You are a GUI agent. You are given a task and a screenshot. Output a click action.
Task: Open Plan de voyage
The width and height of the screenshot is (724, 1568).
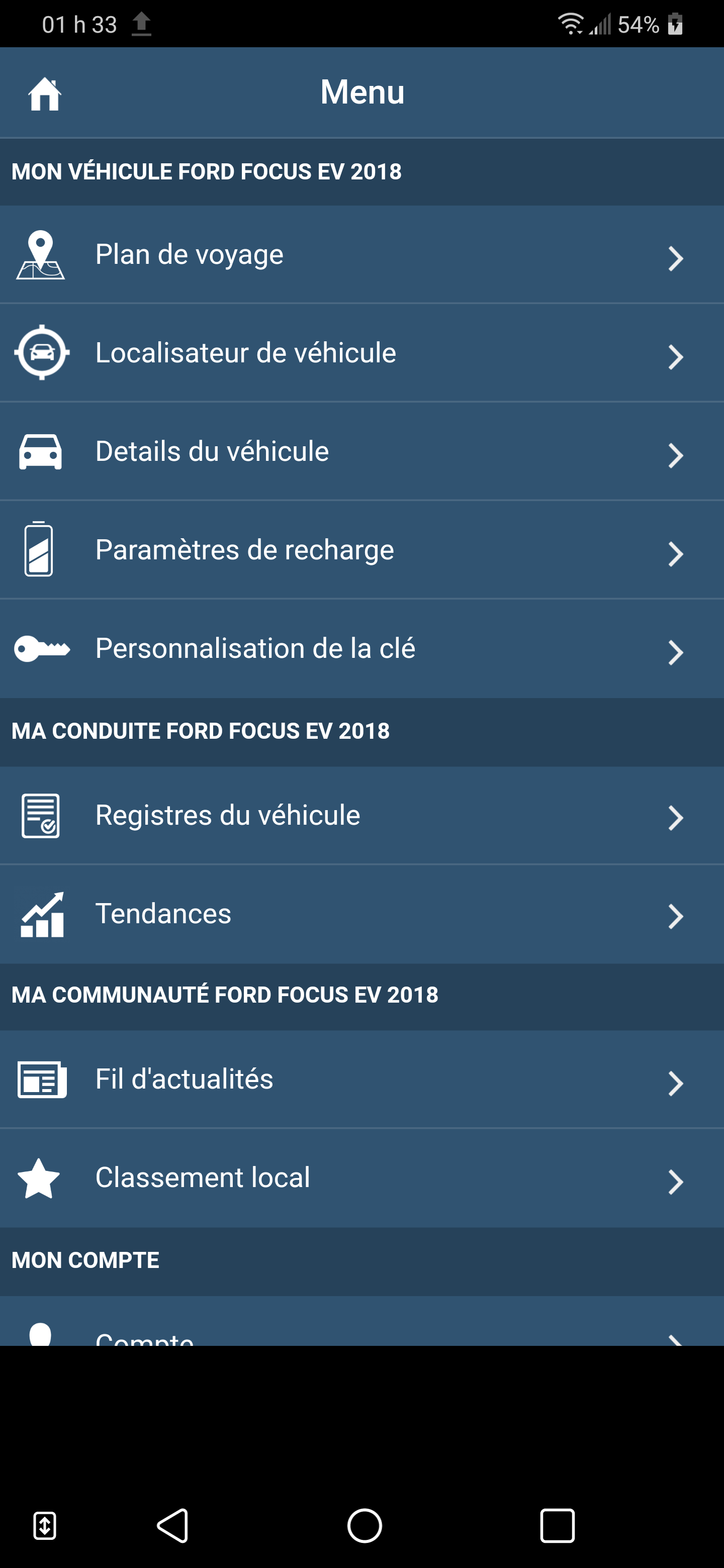tap(361, 255)
